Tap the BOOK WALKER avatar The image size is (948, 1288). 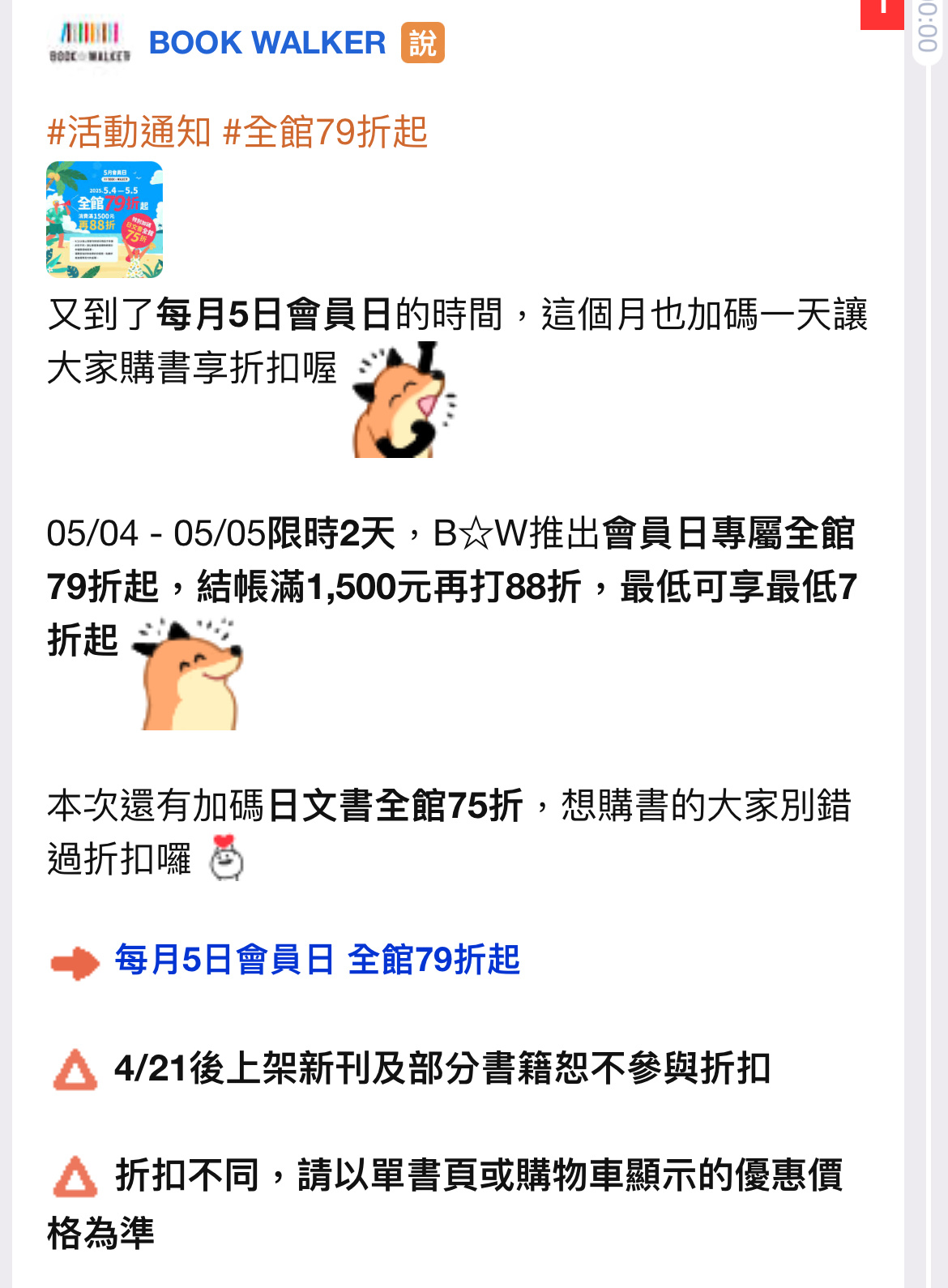pos(90,44)
